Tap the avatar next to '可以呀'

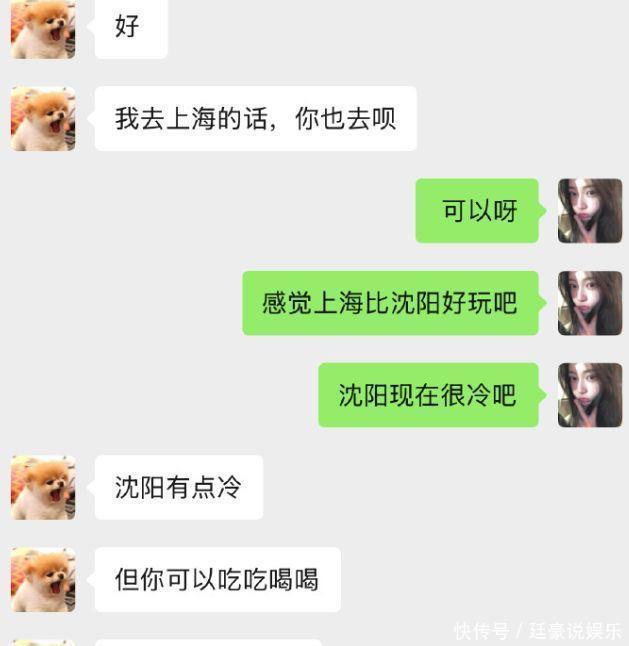(590, 211)
